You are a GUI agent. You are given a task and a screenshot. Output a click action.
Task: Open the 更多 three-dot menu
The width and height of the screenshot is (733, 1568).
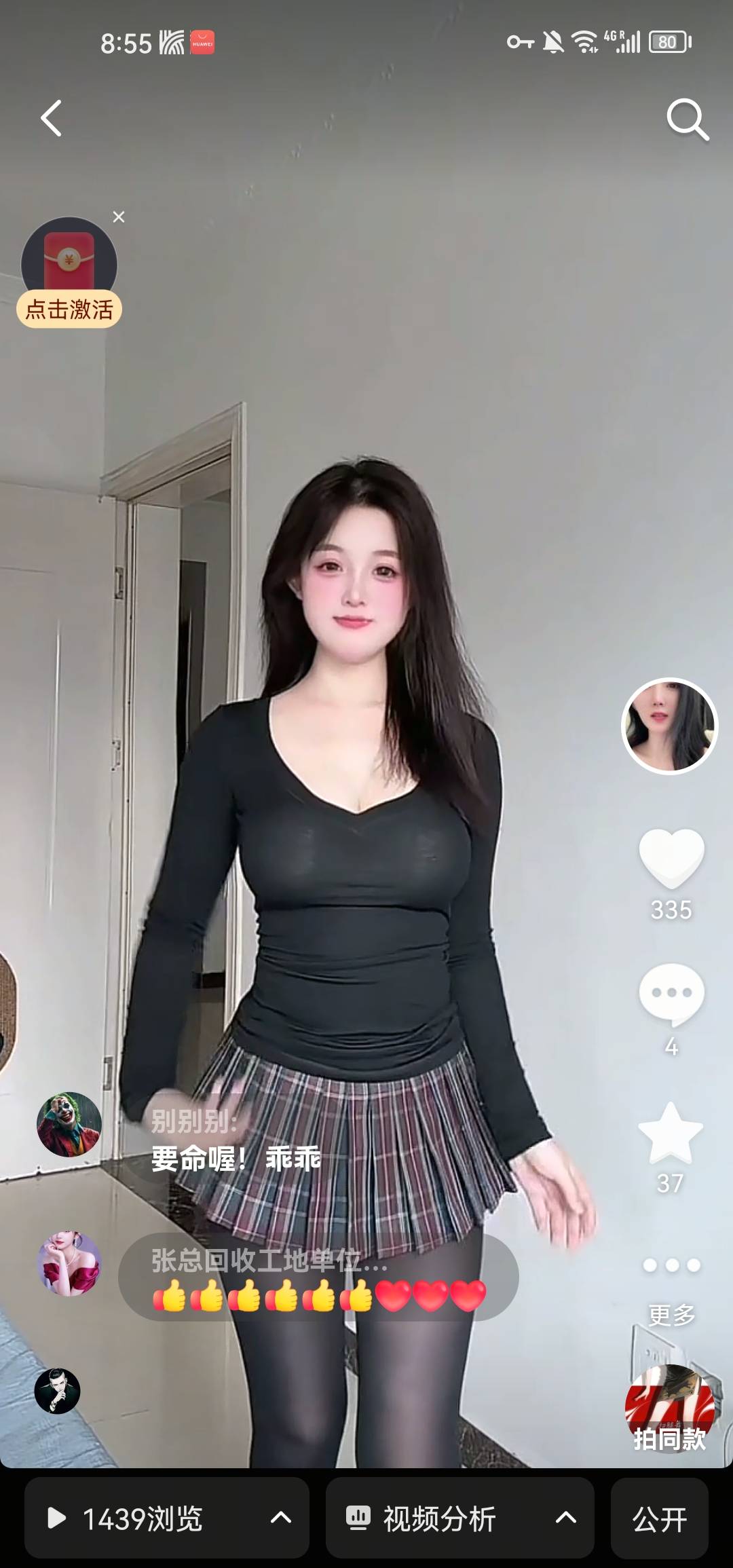[x=671, y=1266]
